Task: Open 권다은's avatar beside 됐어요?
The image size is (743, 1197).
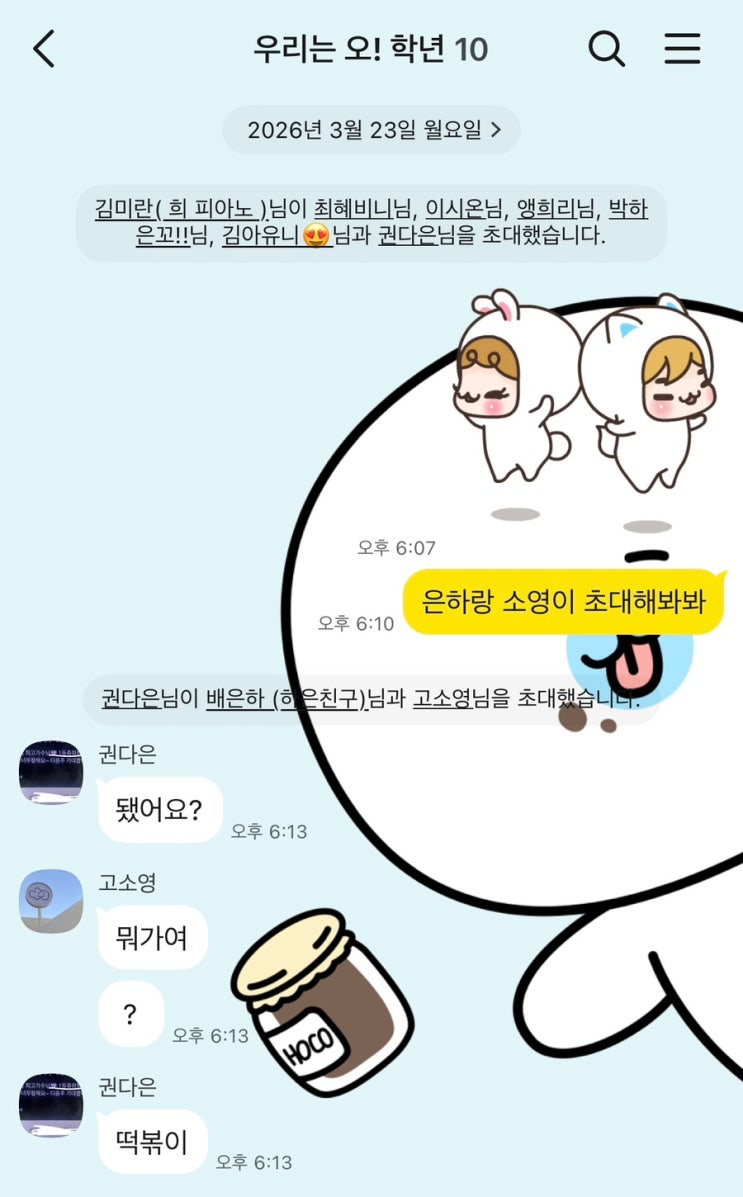Action: pos(51,773)
